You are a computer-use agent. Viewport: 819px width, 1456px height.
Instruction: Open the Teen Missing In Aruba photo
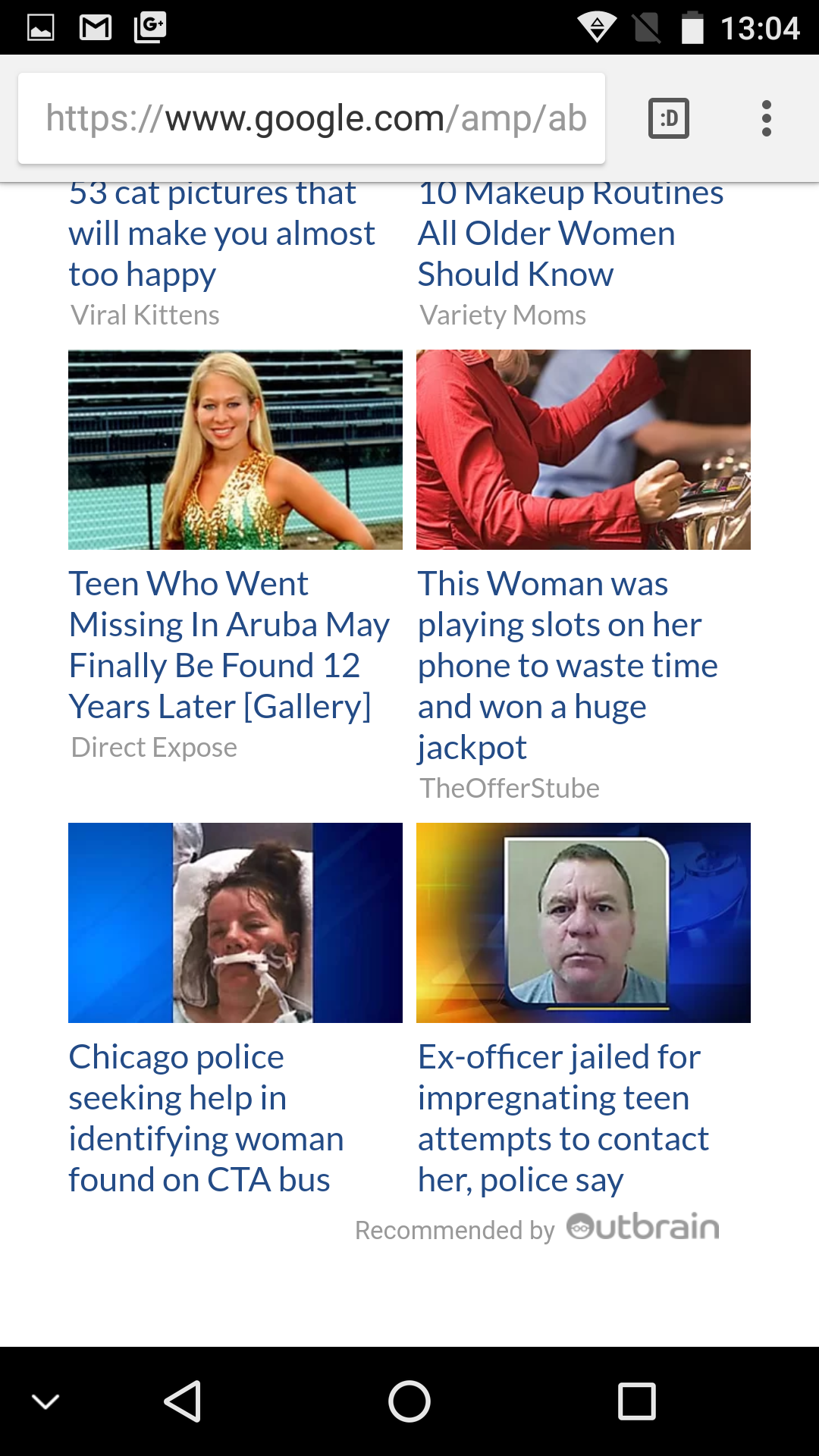[x=235, y=450]
